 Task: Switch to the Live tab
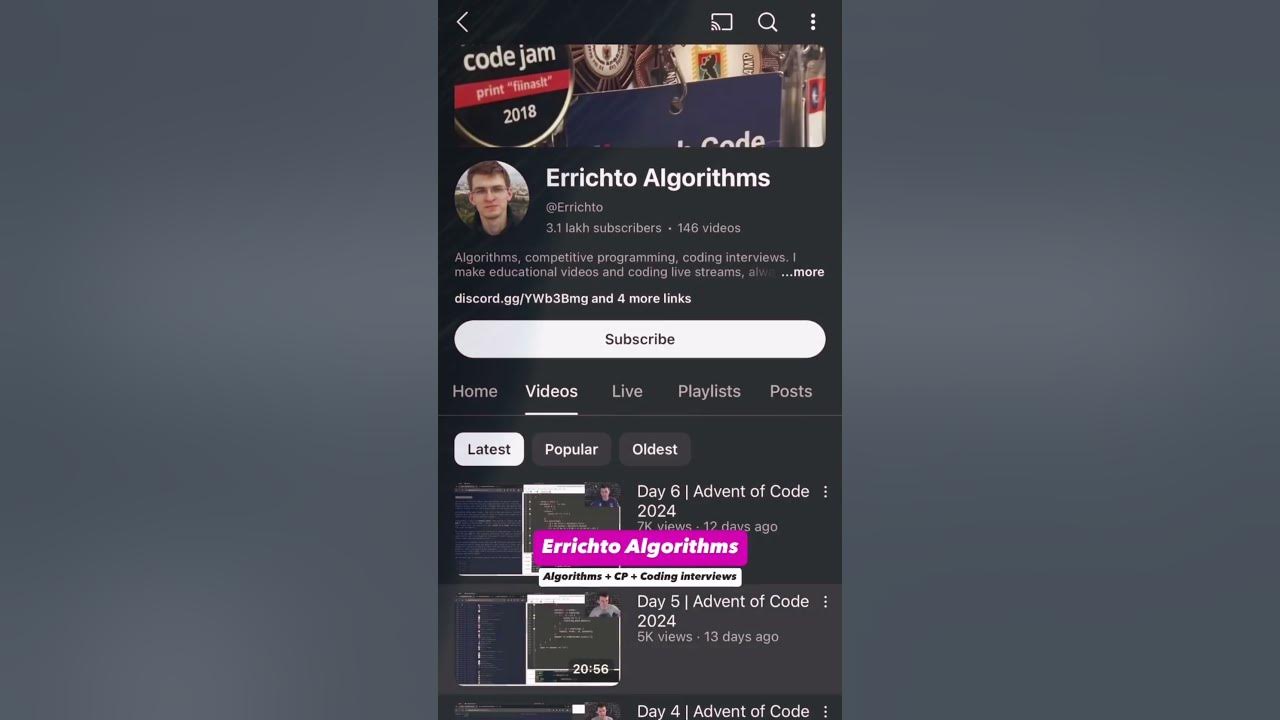coord(627,391)
